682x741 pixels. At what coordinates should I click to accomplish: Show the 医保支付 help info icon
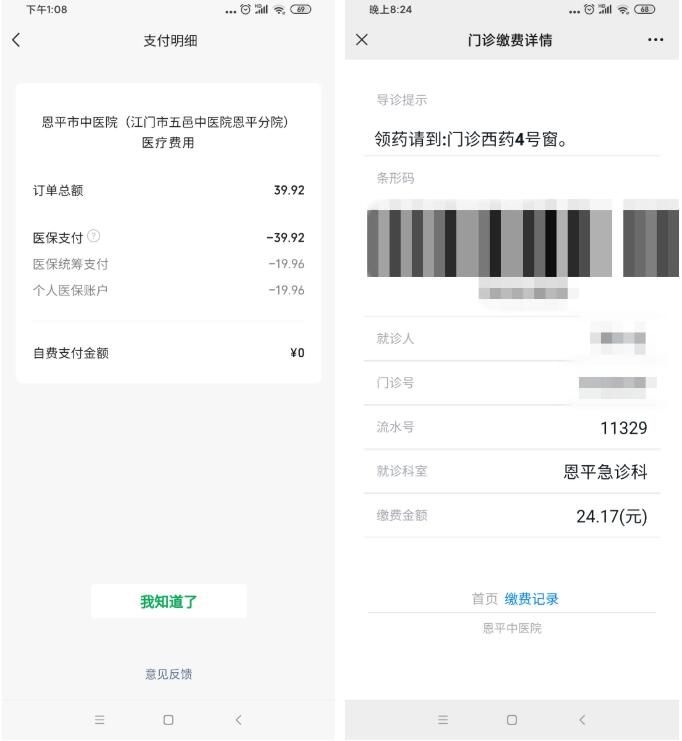click(94, 237)
